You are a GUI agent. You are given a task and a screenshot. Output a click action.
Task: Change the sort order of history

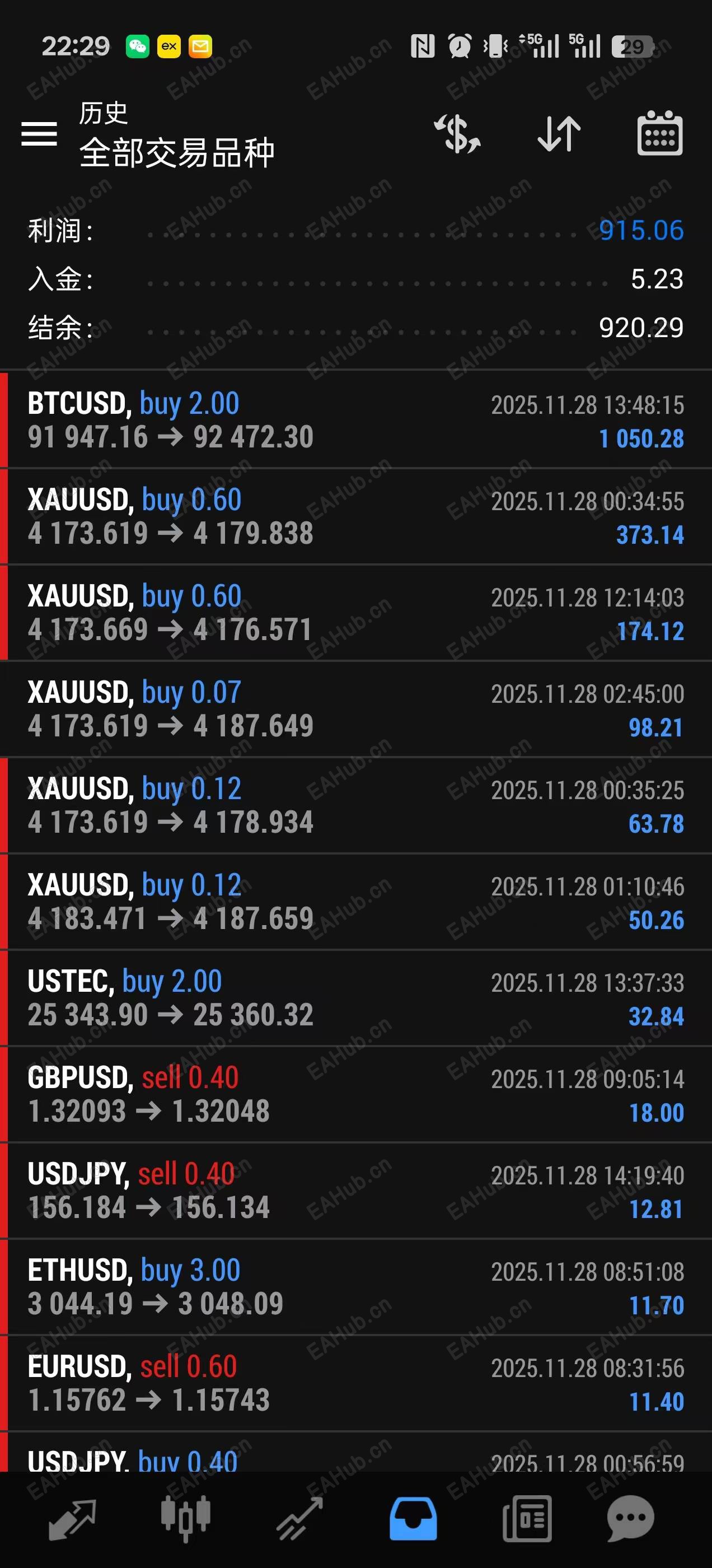[x=559, y=133]
